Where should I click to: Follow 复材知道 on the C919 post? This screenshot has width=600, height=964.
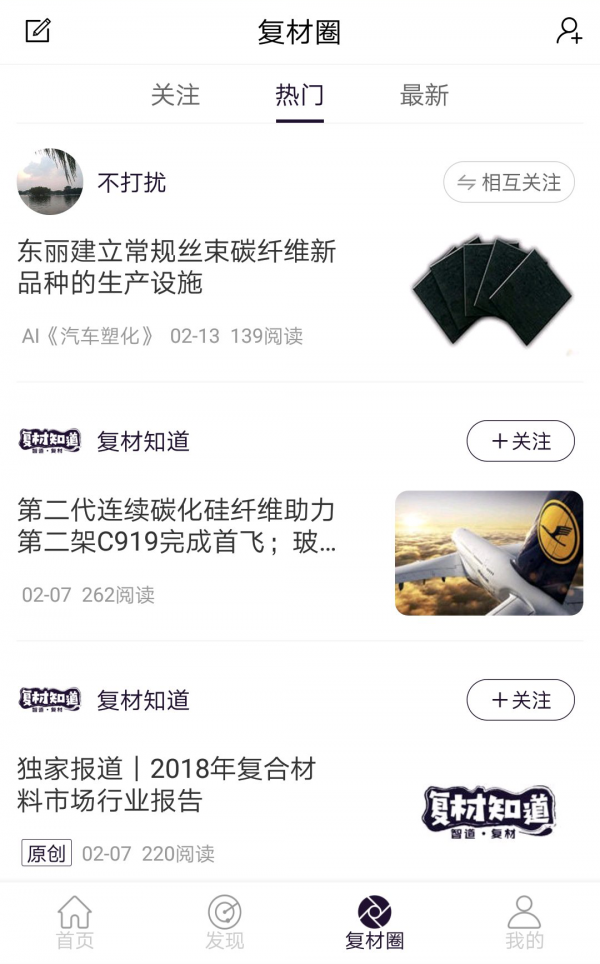520,441
